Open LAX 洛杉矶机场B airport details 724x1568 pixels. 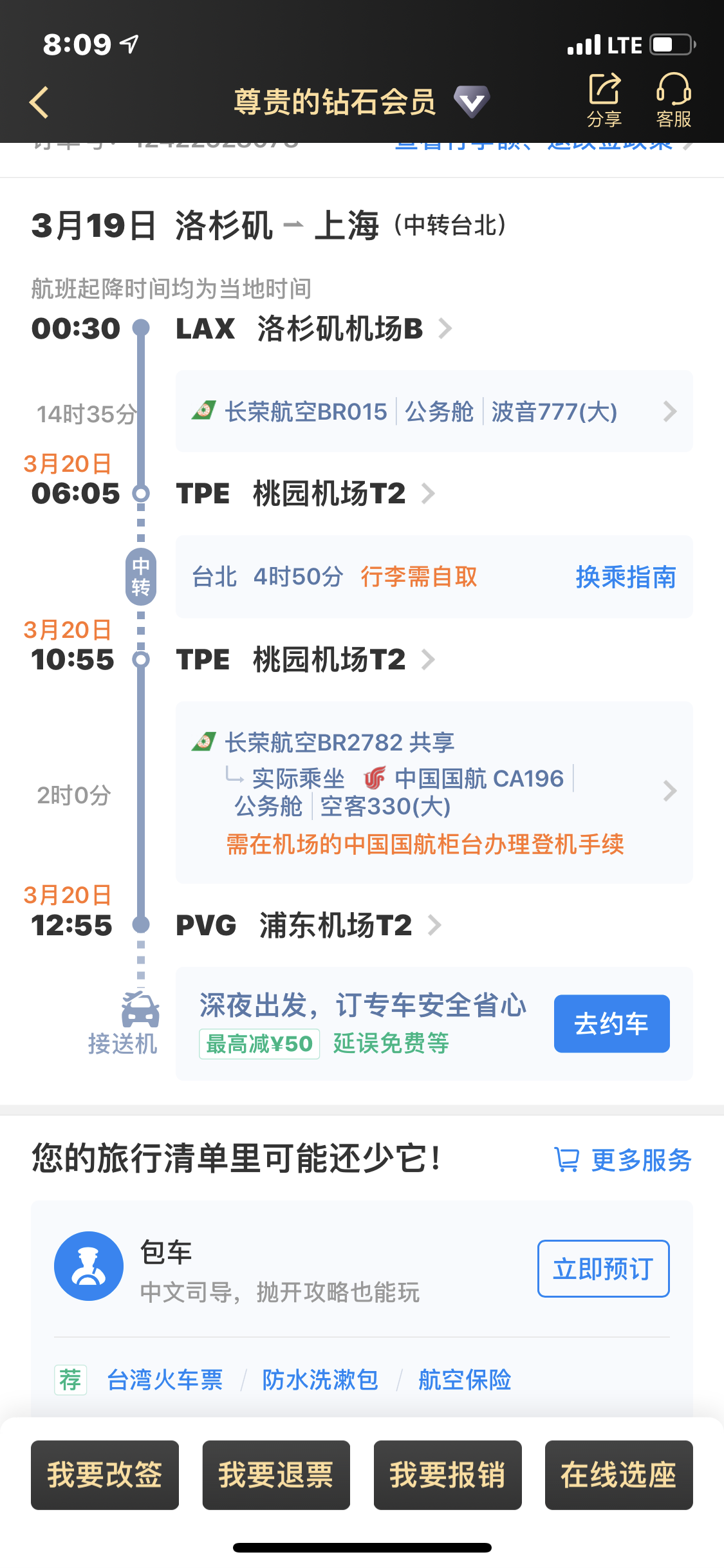[313, 329]
